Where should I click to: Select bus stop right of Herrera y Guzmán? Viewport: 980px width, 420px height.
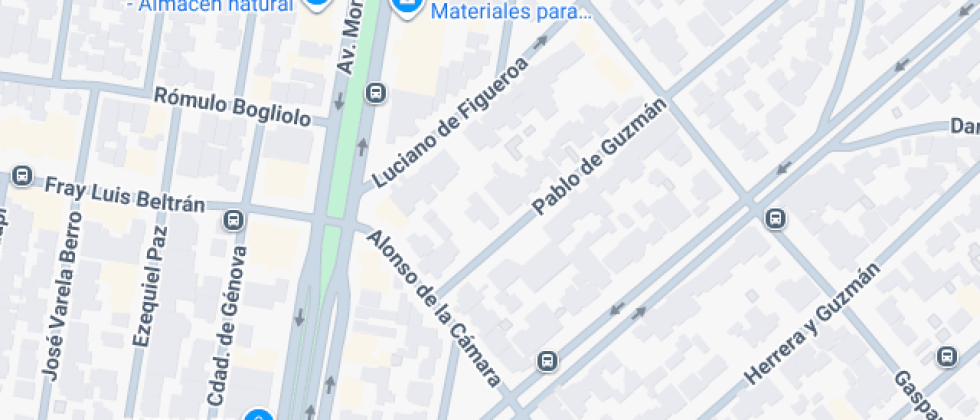pyautogui.click(x=946, y=356)
